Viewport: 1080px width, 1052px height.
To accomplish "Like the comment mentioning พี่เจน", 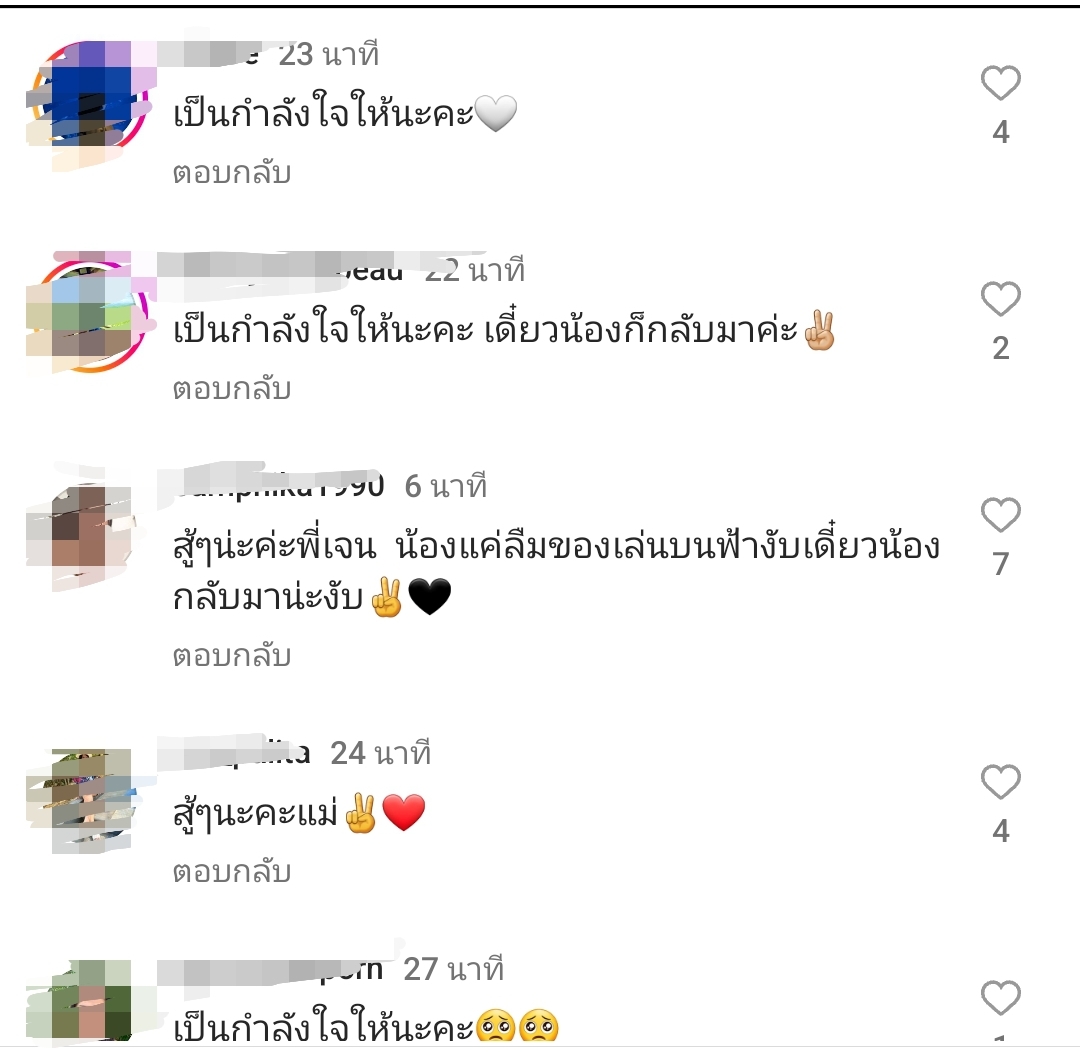I will coord(1000,515).
